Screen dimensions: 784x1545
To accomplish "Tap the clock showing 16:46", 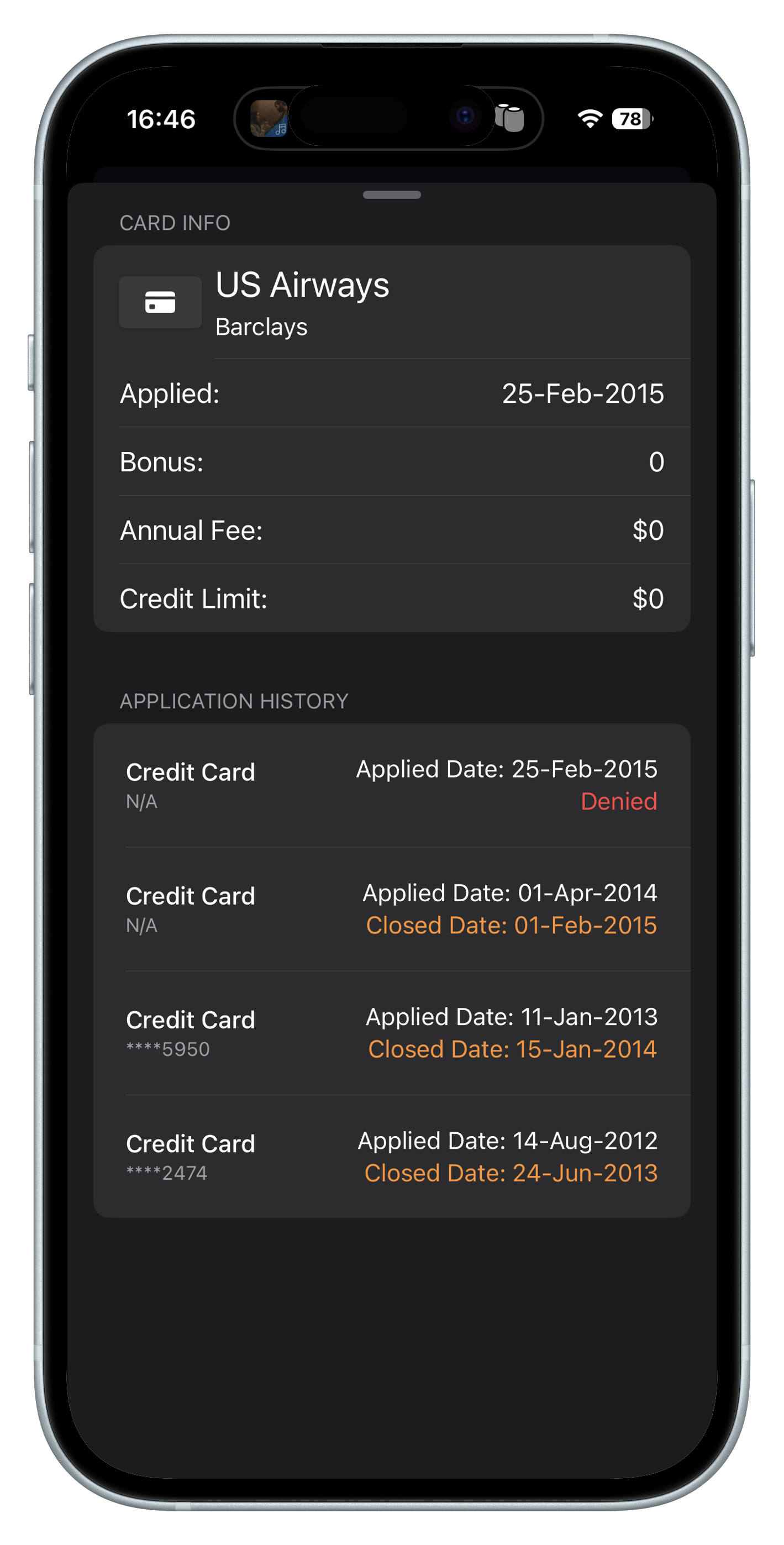I will point(161,120).
